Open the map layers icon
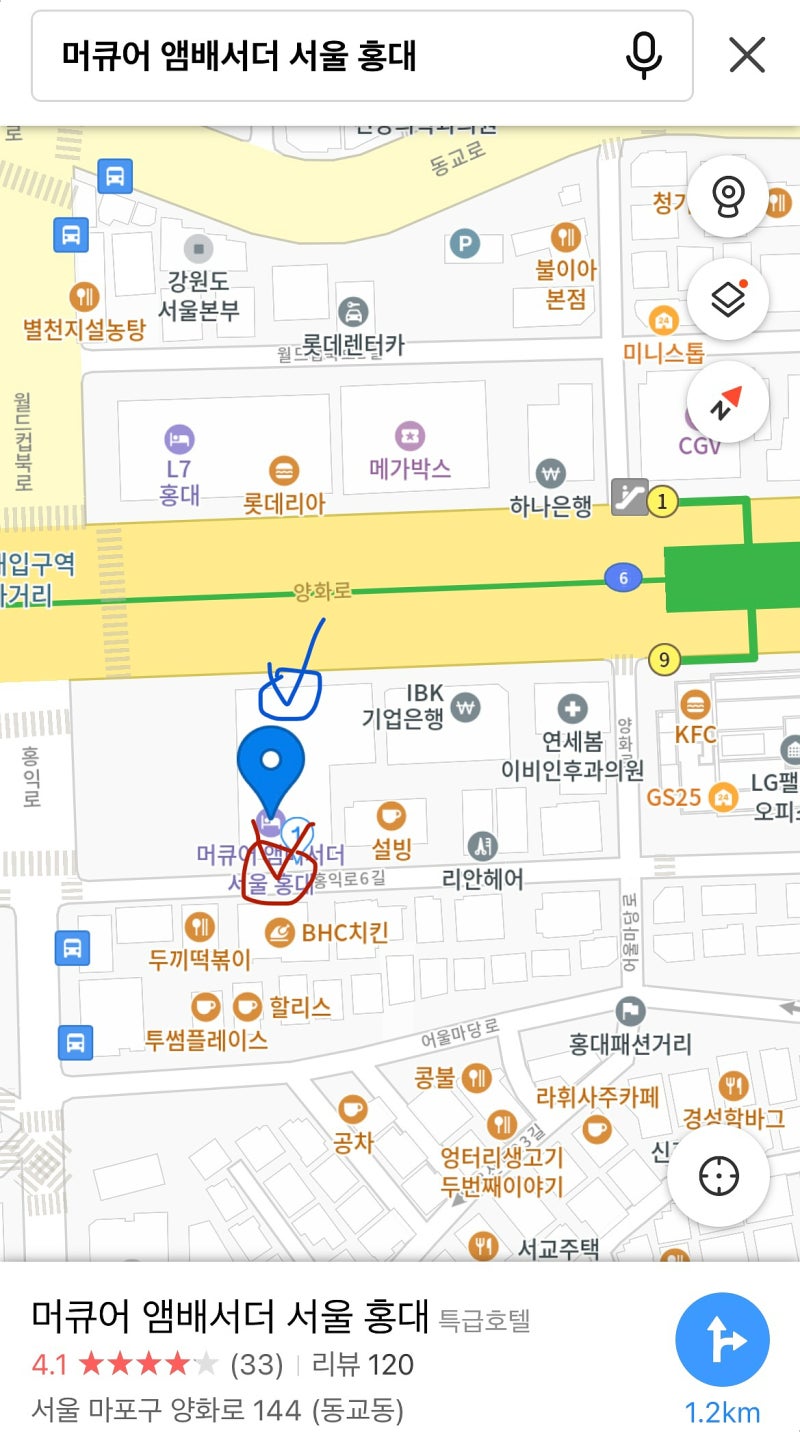The image size is (800, 1432). [x=729, y=299]
